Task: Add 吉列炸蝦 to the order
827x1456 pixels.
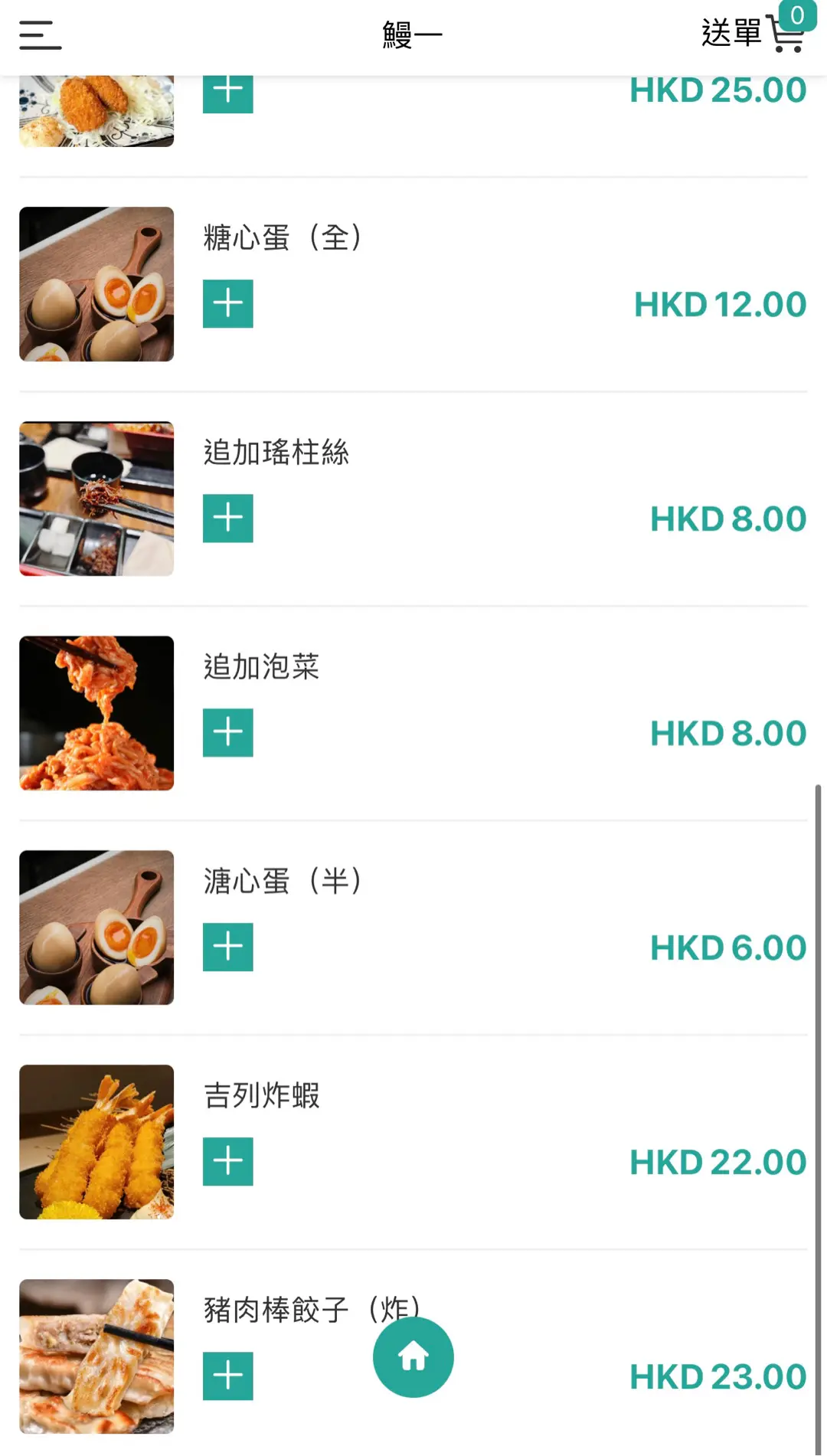Action: 227,1162
